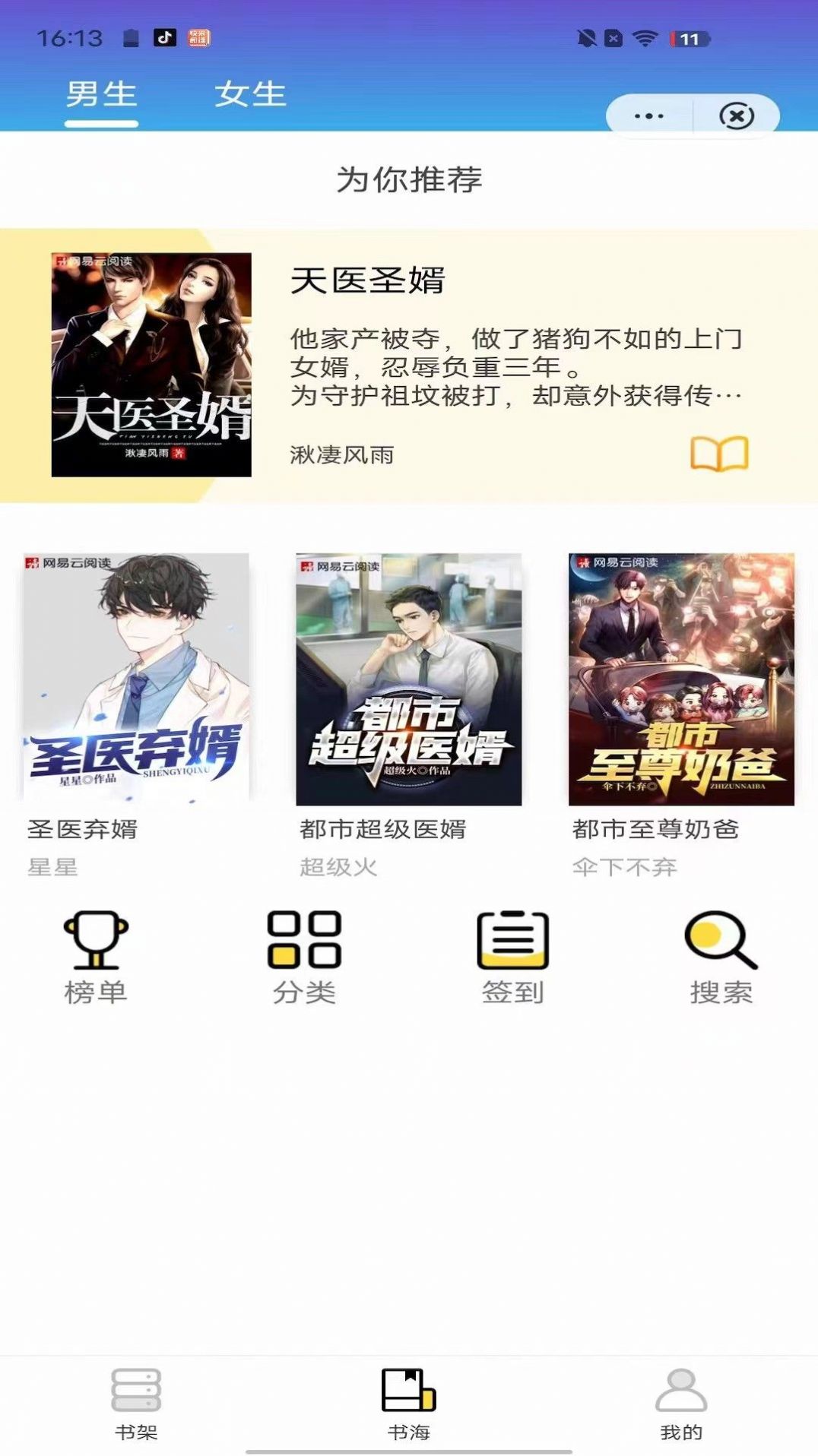Start reading 天医圣婿 via yellow book icon
Screen dimensions: 818x1456
click(x=721, y=454)
